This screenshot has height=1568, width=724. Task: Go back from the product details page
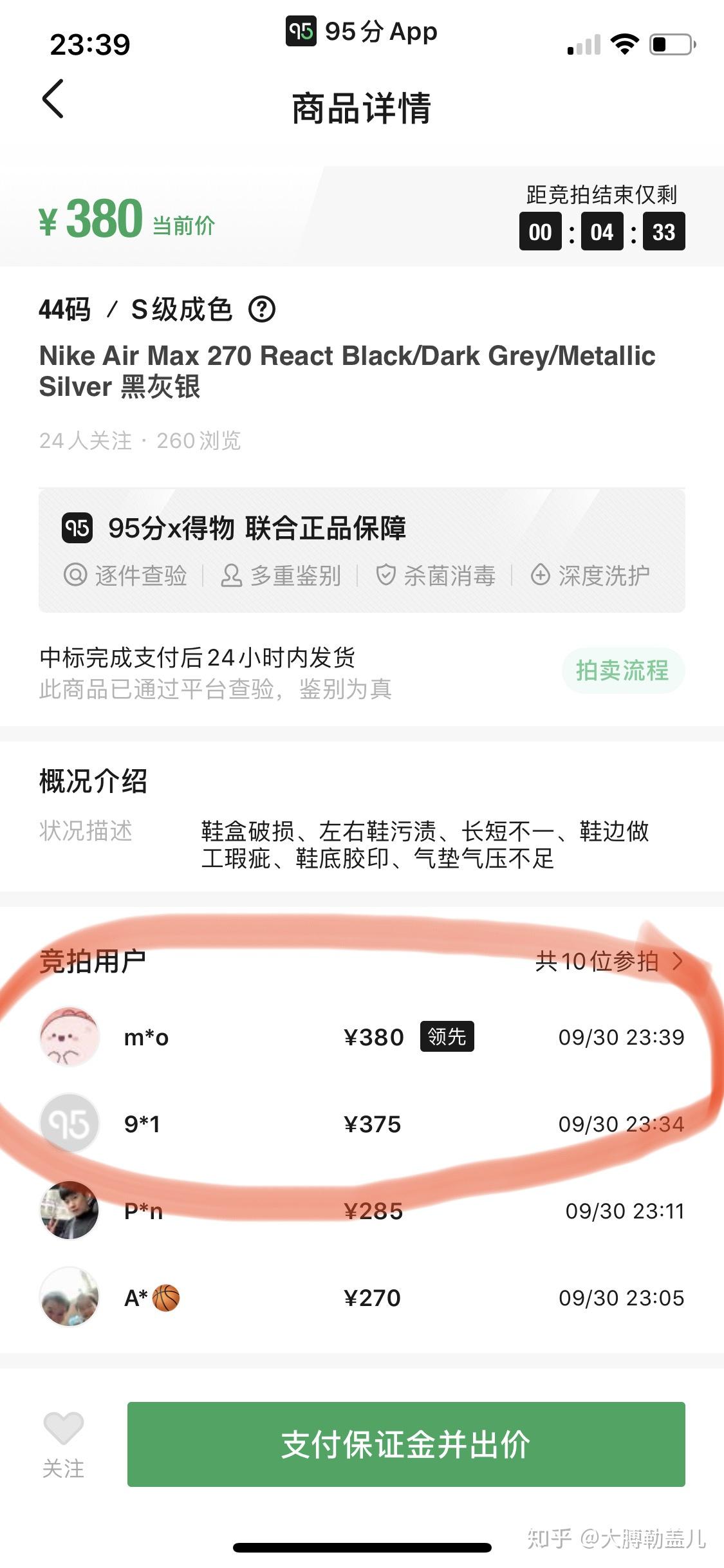click(53, 99)
